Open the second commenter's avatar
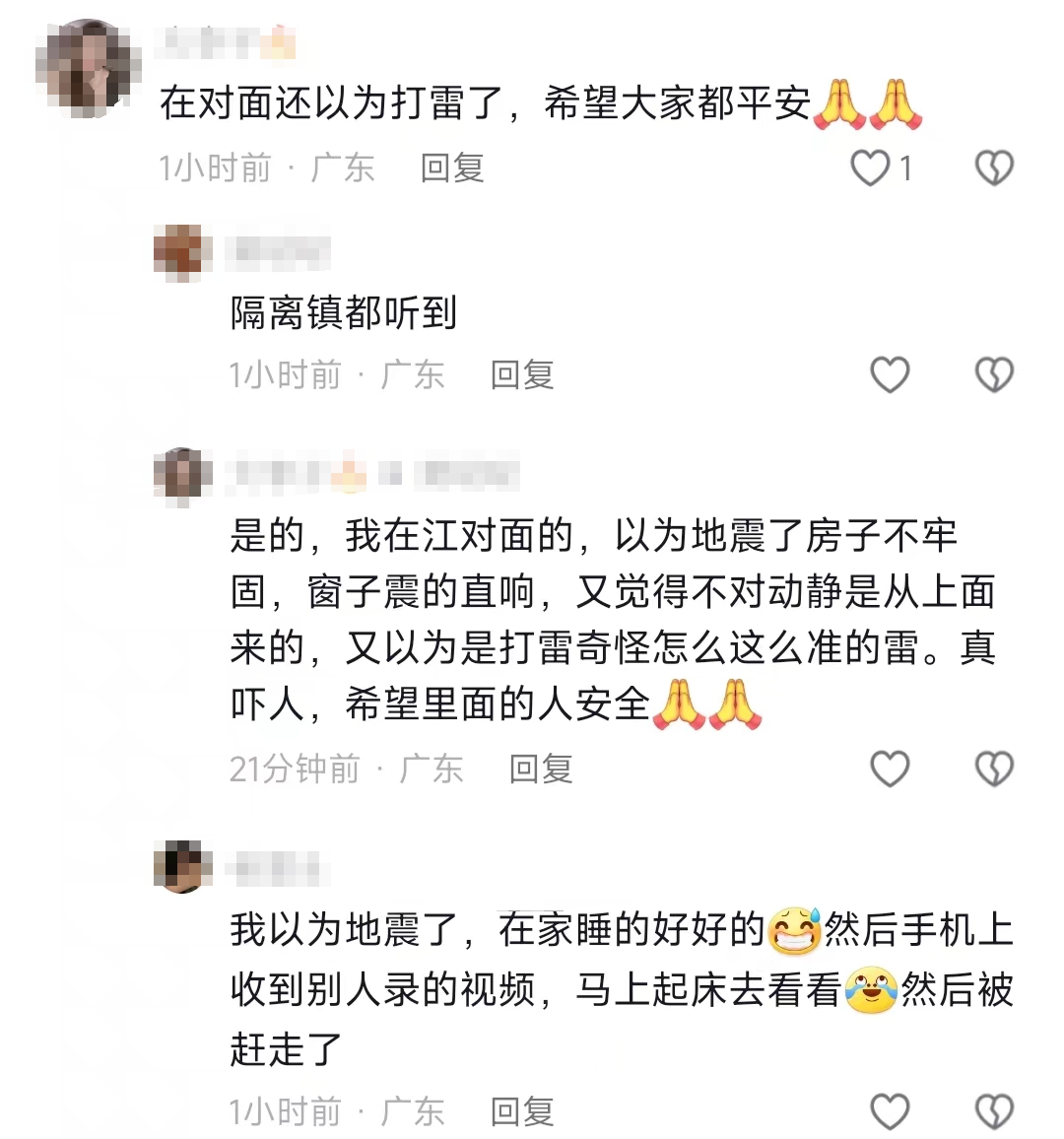 (x=180, y=251)
